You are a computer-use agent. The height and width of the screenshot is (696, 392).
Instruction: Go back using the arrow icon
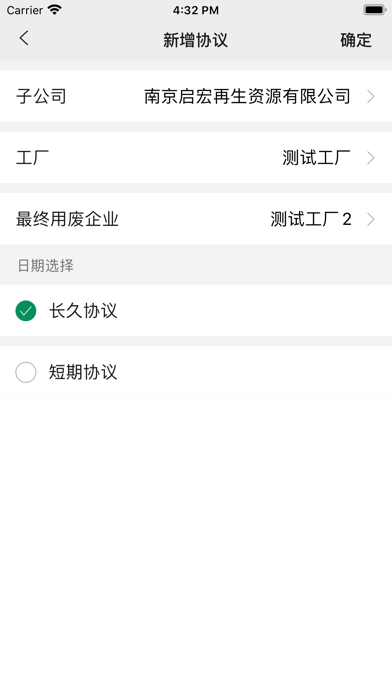pyautogui.click(x=24, y=38)
